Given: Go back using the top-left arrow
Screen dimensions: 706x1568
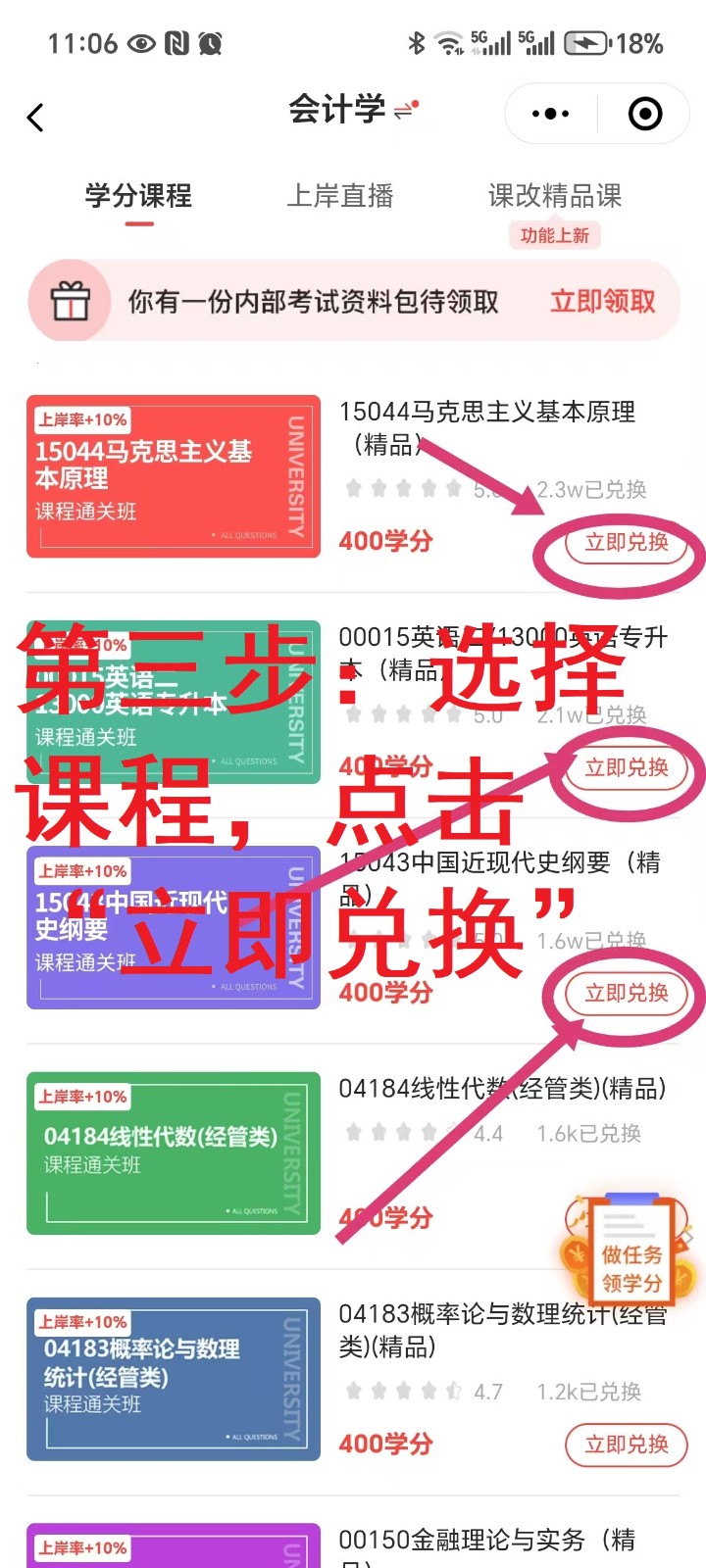Looking at the screenshot, I should pyautogui.click(x=36, y=118).
